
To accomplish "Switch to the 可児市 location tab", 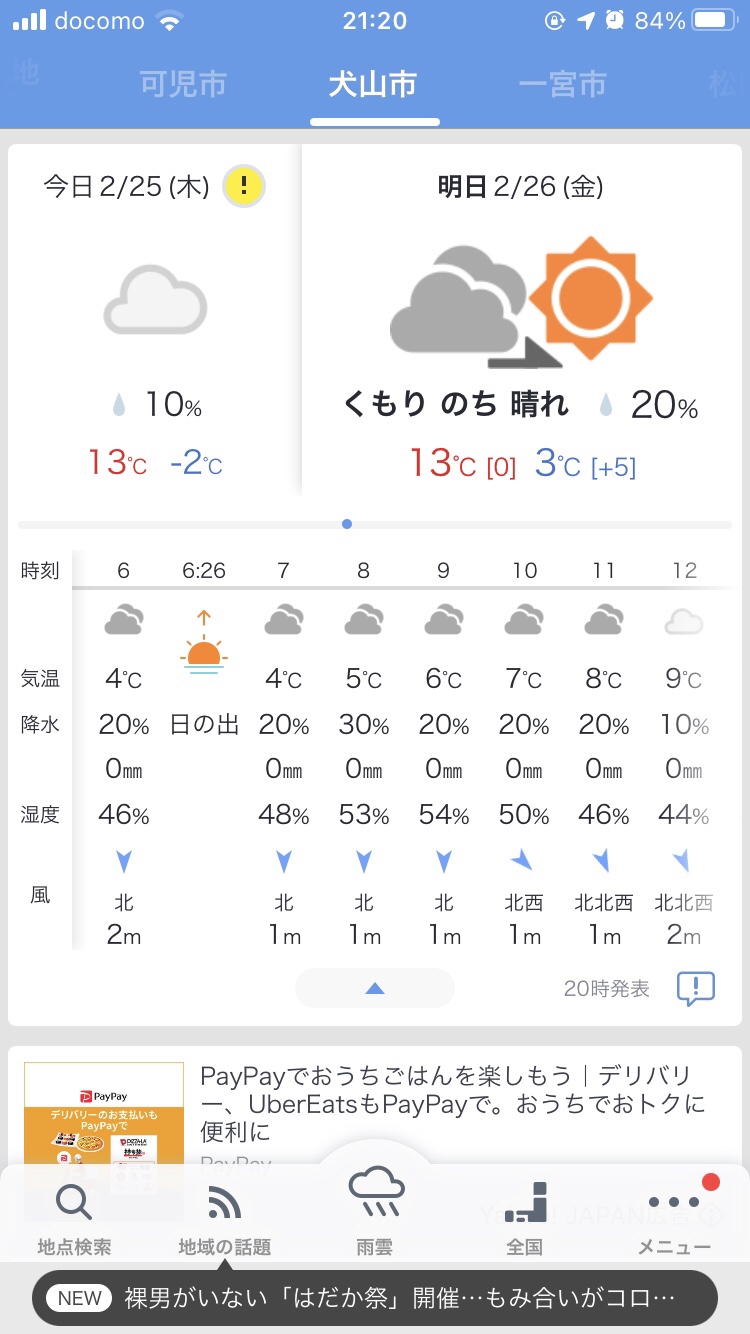I will click(183, 85).
